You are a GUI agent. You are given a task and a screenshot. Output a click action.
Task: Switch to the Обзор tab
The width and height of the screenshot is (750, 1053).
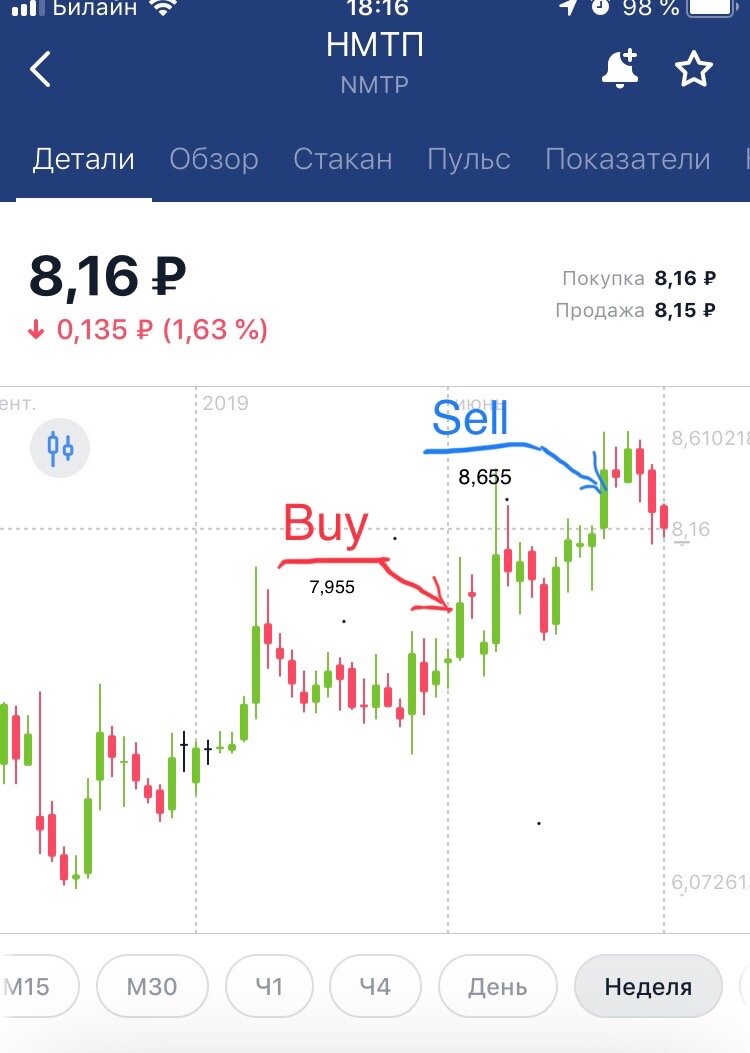pos(213,159)
